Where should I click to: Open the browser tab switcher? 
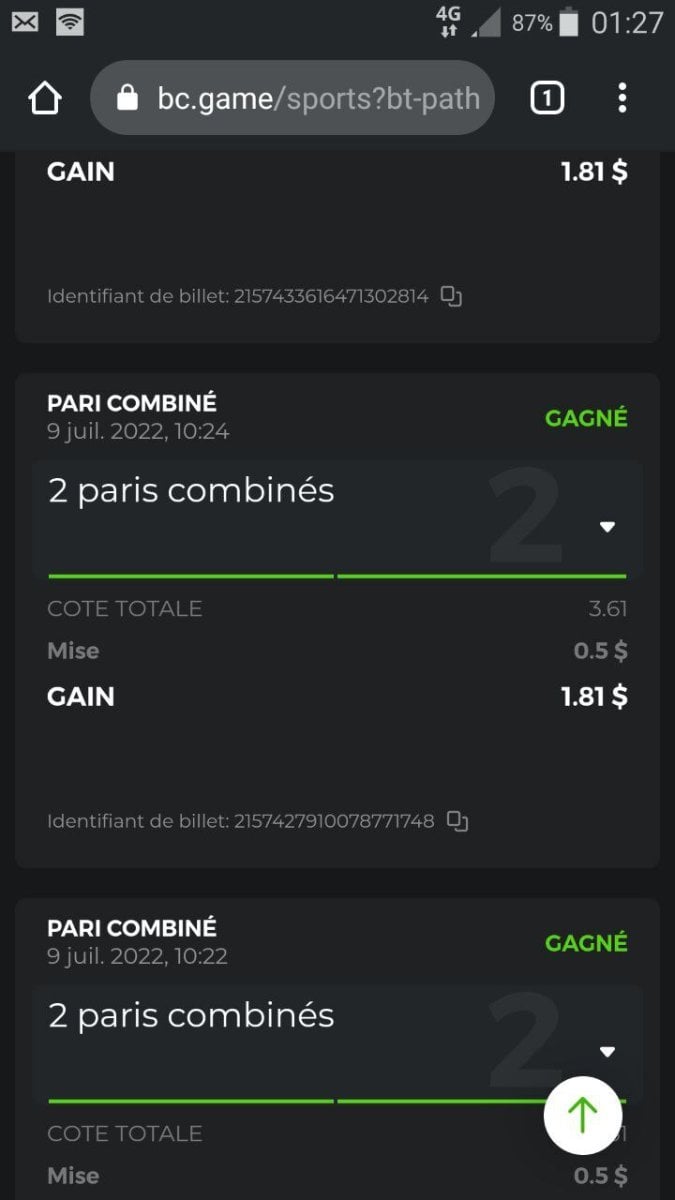(x=547, y=98)
